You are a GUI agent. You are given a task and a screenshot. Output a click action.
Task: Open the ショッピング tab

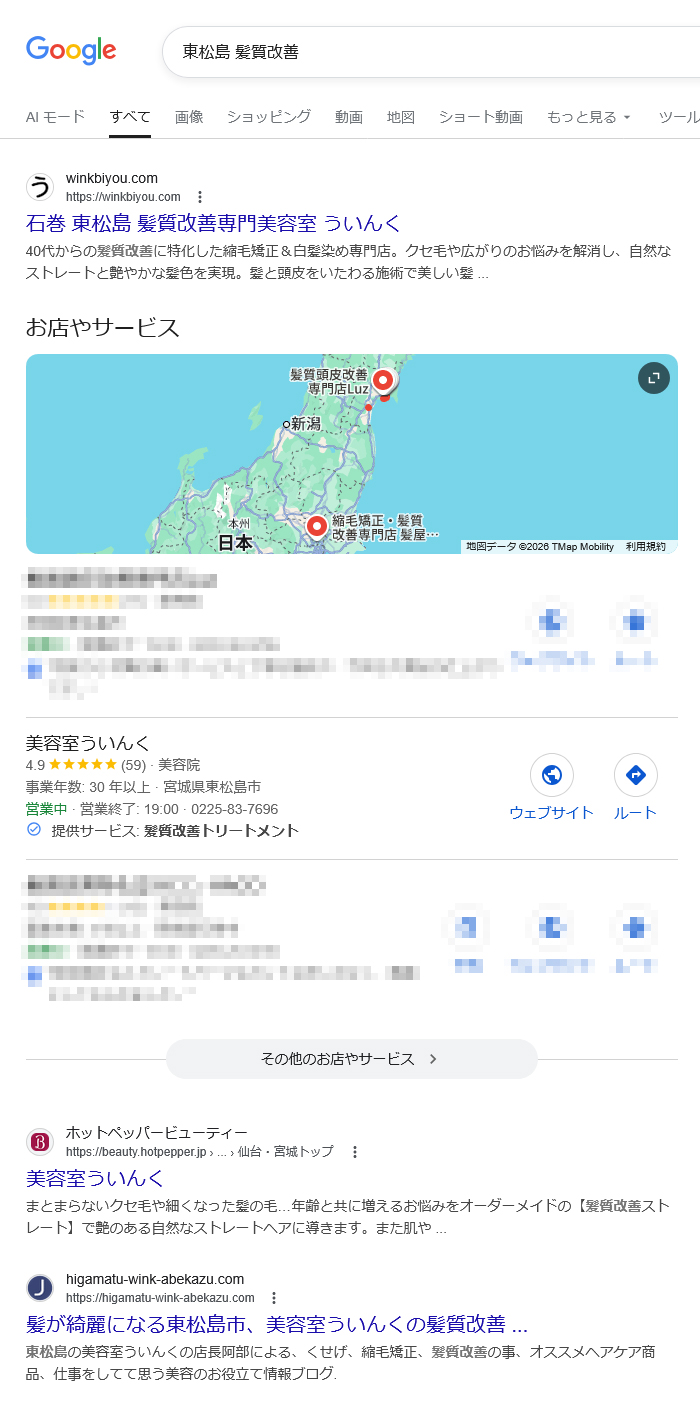pyautogui.click(x=269, y=117)
